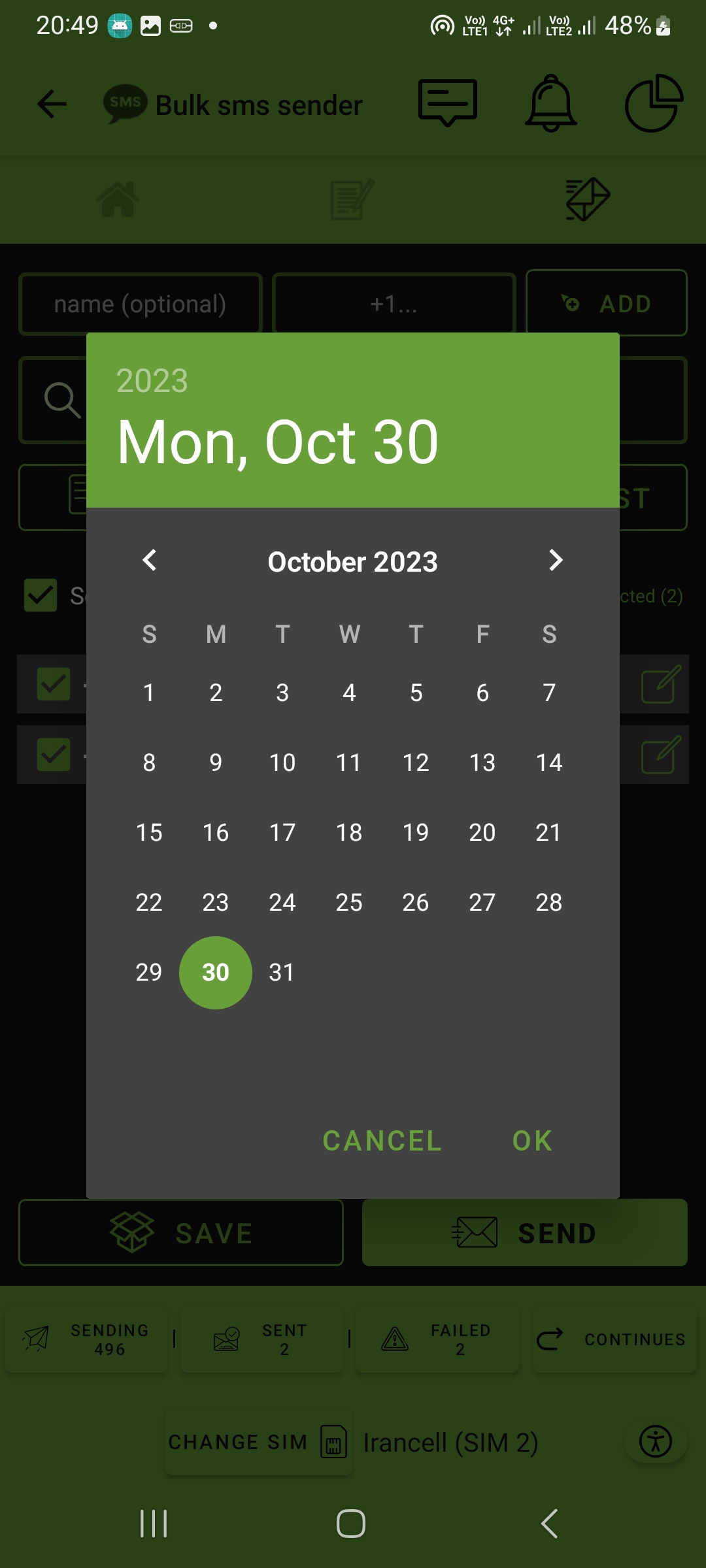This screenshot has height=1568, width=706.
Task: Cancel the date picker dialog
Action: pyautogui.click(x=382, y=1141)
